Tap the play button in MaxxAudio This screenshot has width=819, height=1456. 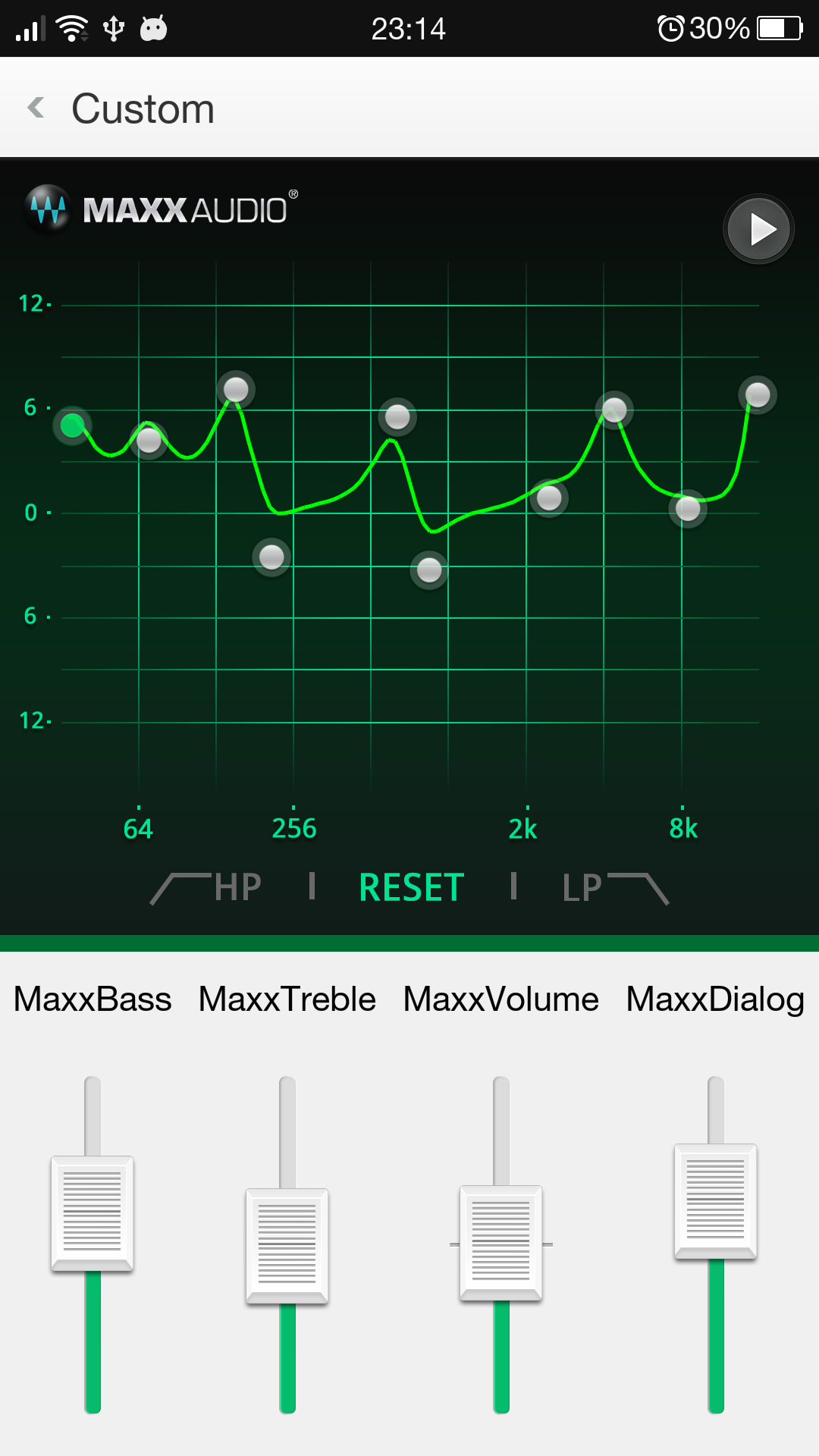[758, 229]
